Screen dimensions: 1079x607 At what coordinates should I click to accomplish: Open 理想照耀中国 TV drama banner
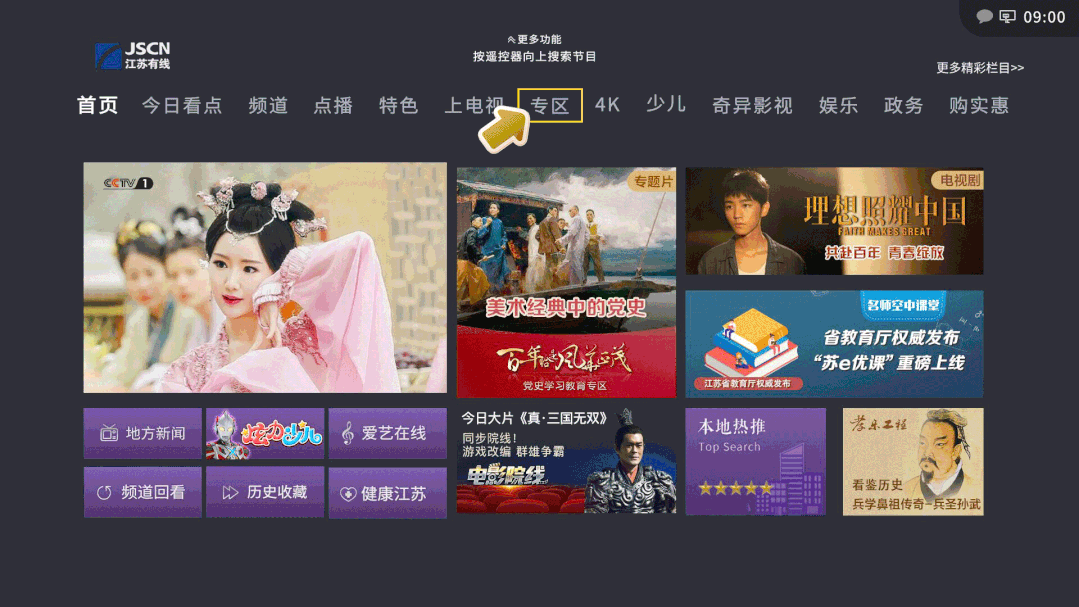click(x=834, y=221)
